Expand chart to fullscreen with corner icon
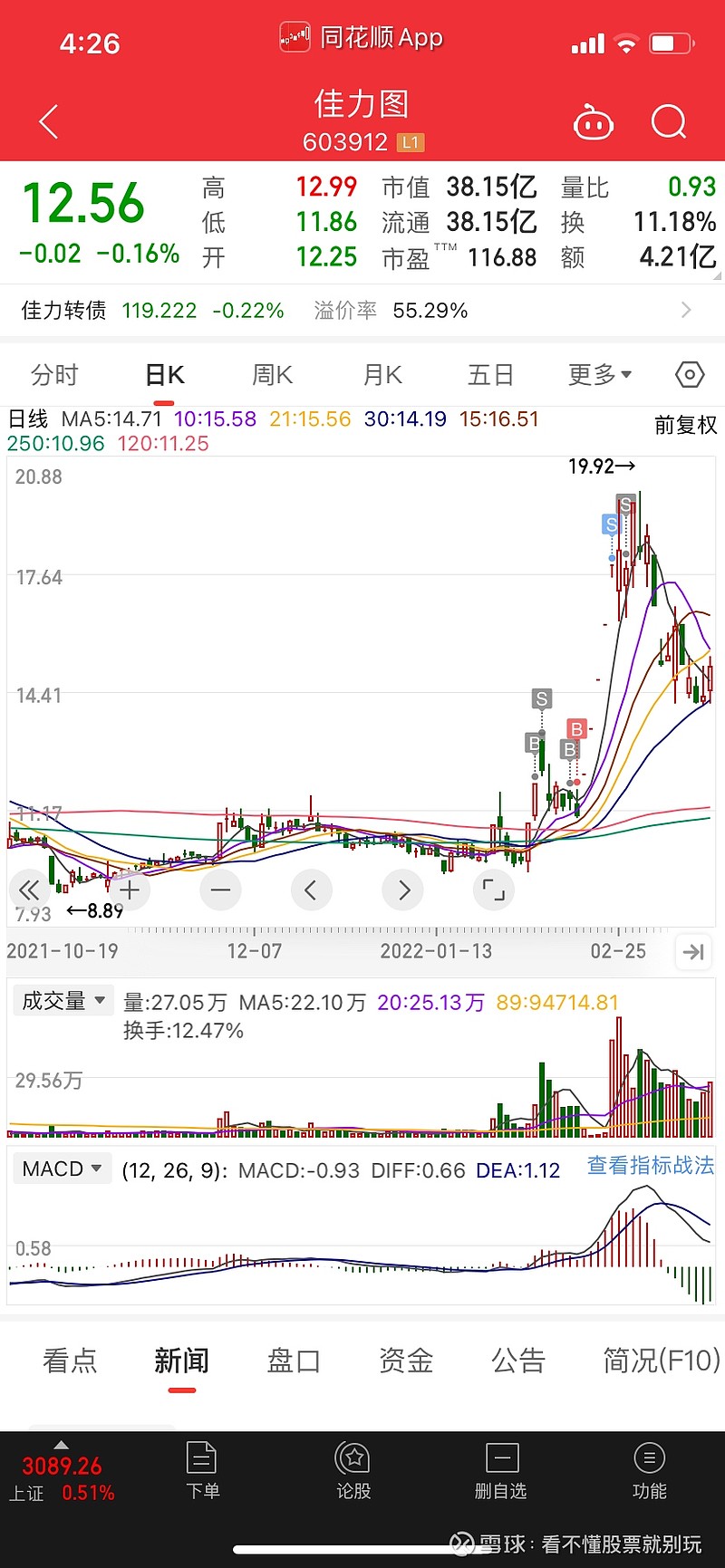 pyautogui.click(x=493, y=890)
